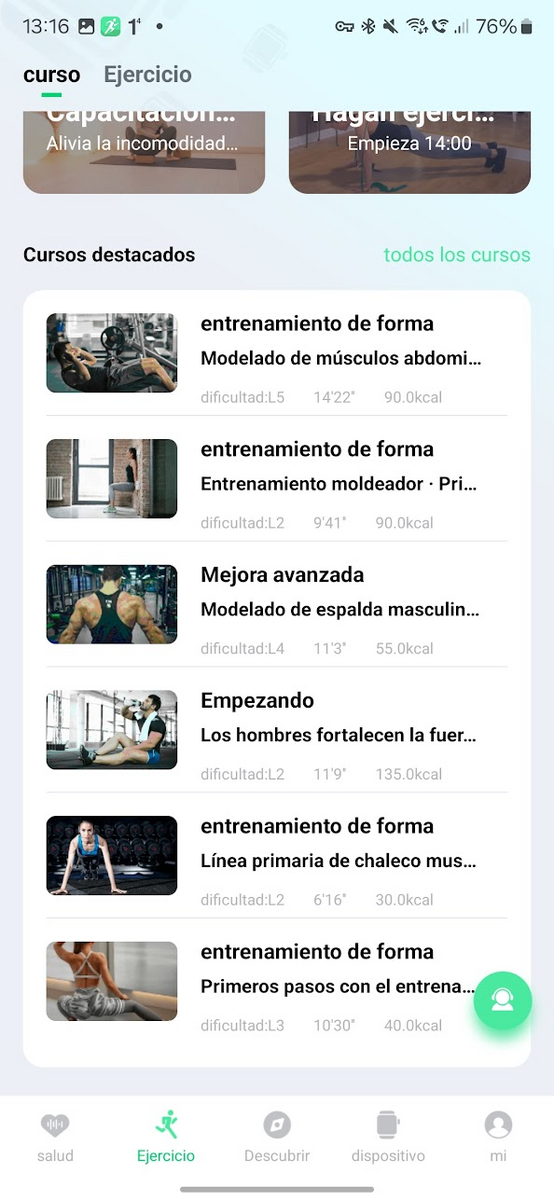
Task: Go to the salud tab
Action: [55, 1137]
